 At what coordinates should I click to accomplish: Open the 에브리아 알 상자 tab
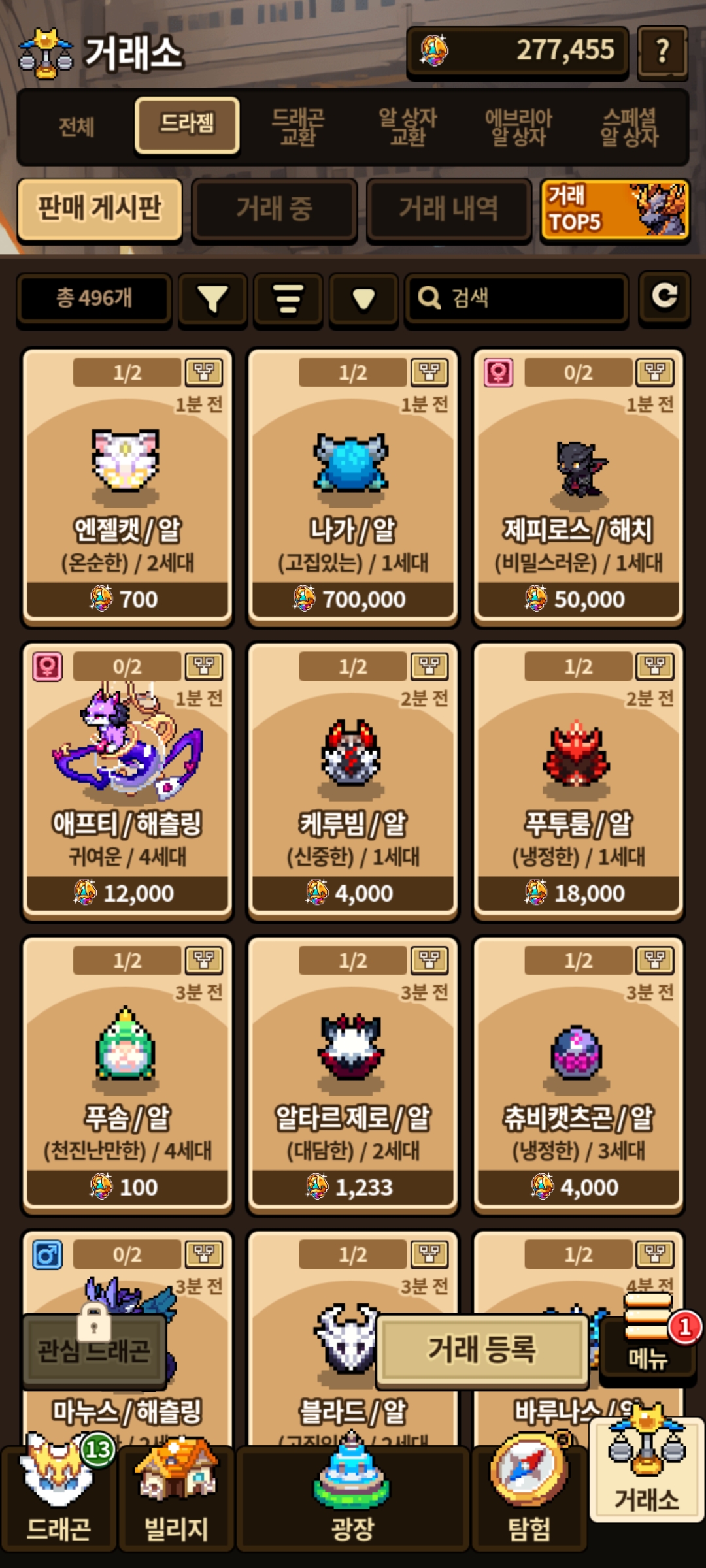(518, 127)
